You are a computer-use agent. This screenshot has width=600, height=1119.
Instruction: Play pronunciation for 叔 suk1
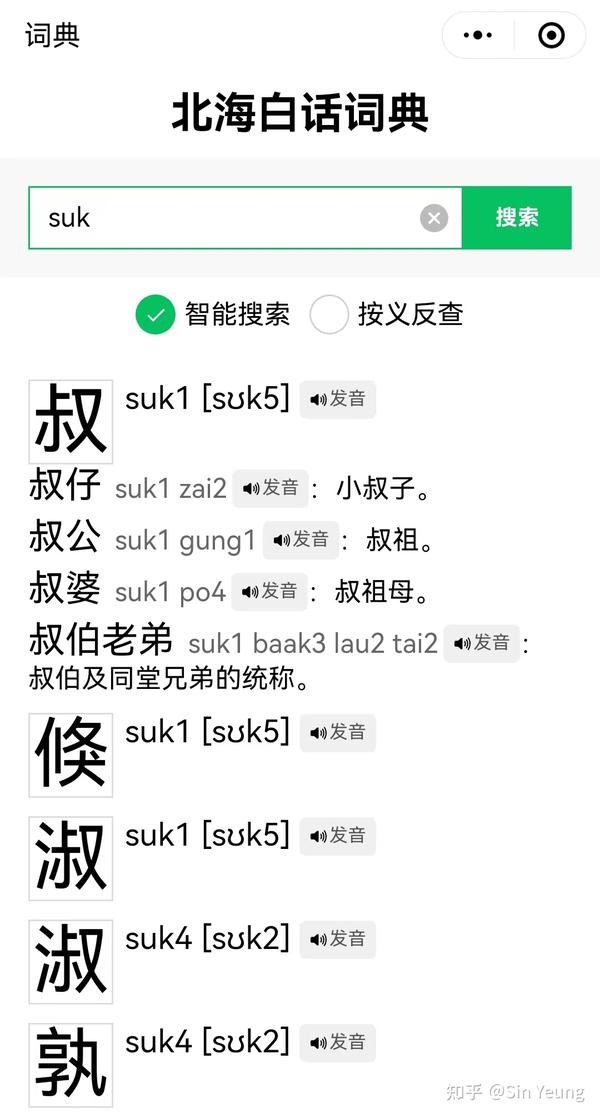pyautogui.click(x=337, y=399)
